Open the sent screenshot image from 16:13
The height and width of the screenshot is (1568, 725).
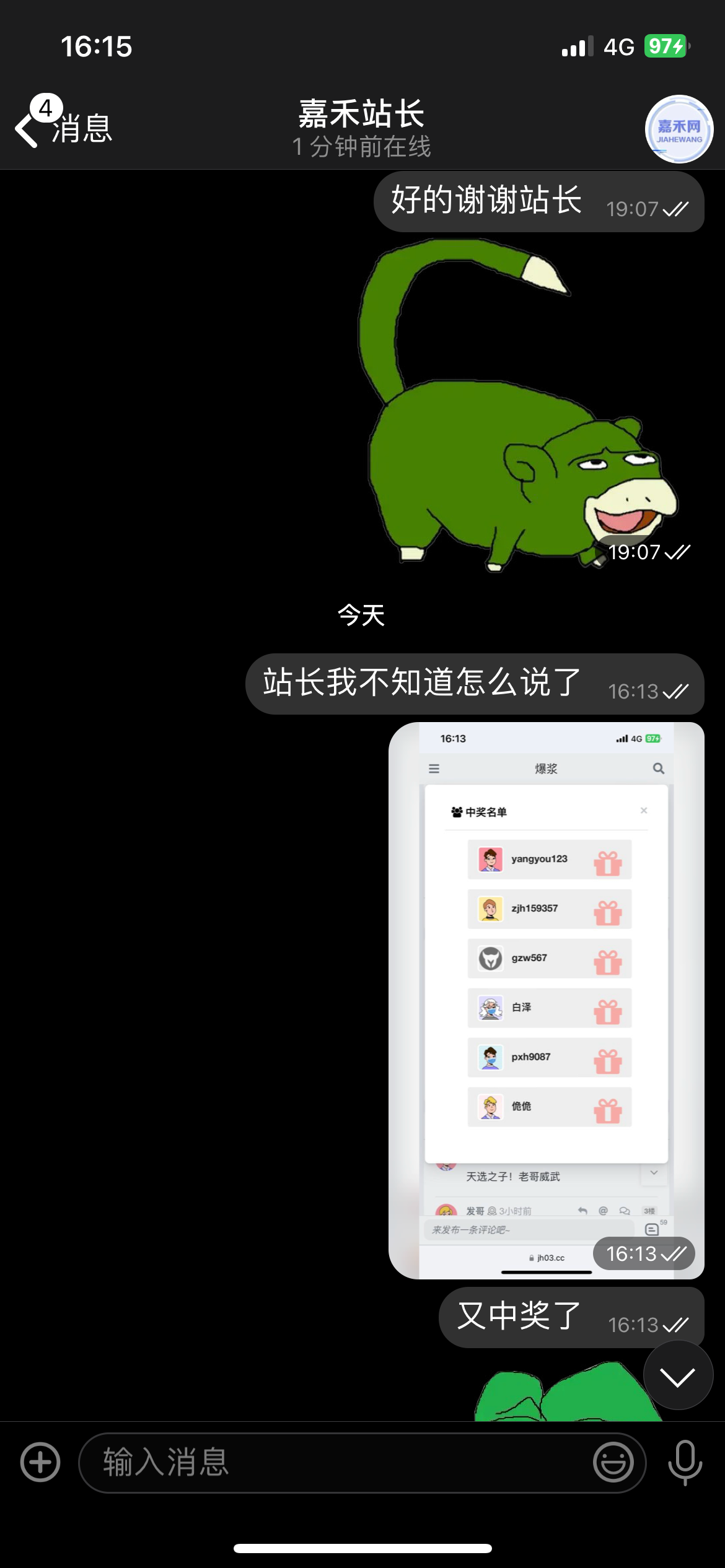click(546, 1000)
